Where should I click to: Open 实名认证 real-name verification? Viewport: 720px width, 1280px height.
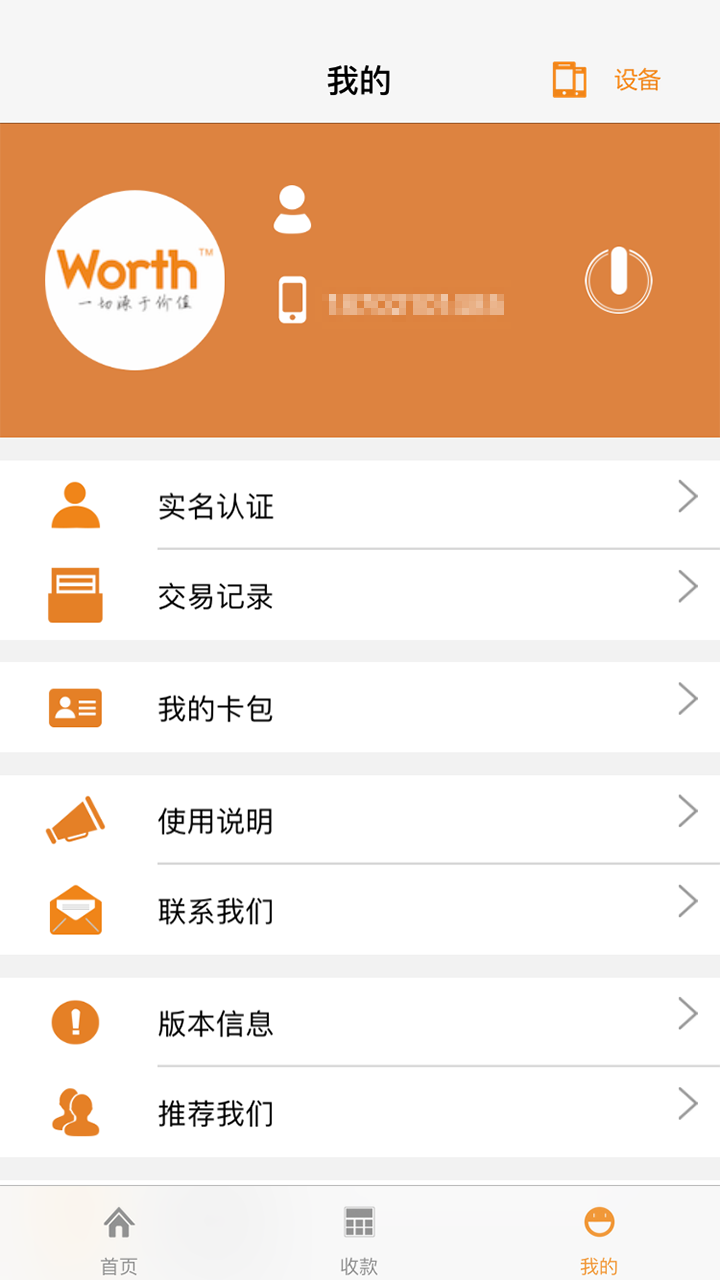click(x=360, y=505)
